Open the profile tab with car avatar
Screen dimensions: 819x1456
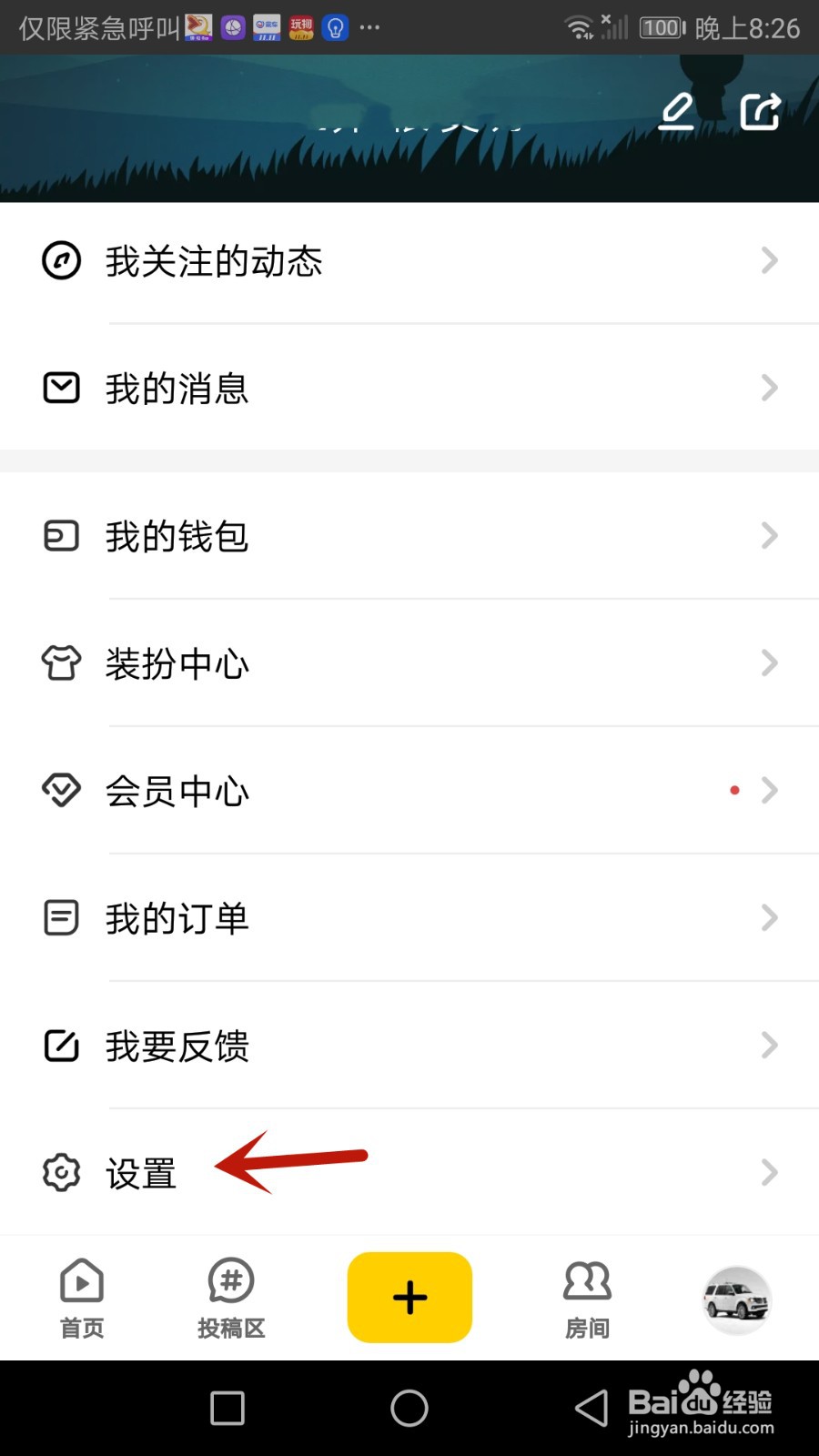737,1300
